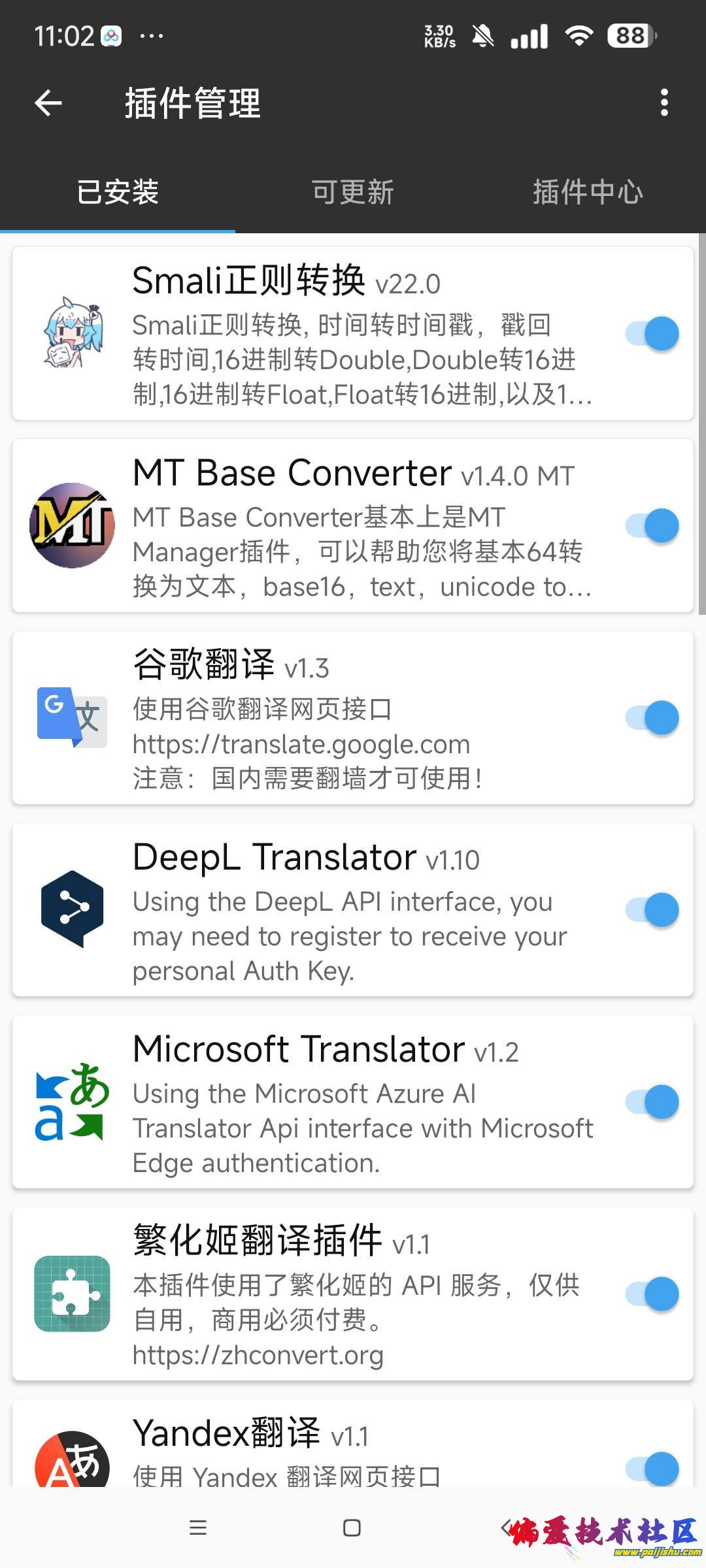Toggle the Yandex翻译 plugin switch
The width and height of the screenshot is (706, 1568).
click(x=652, y=1469)
